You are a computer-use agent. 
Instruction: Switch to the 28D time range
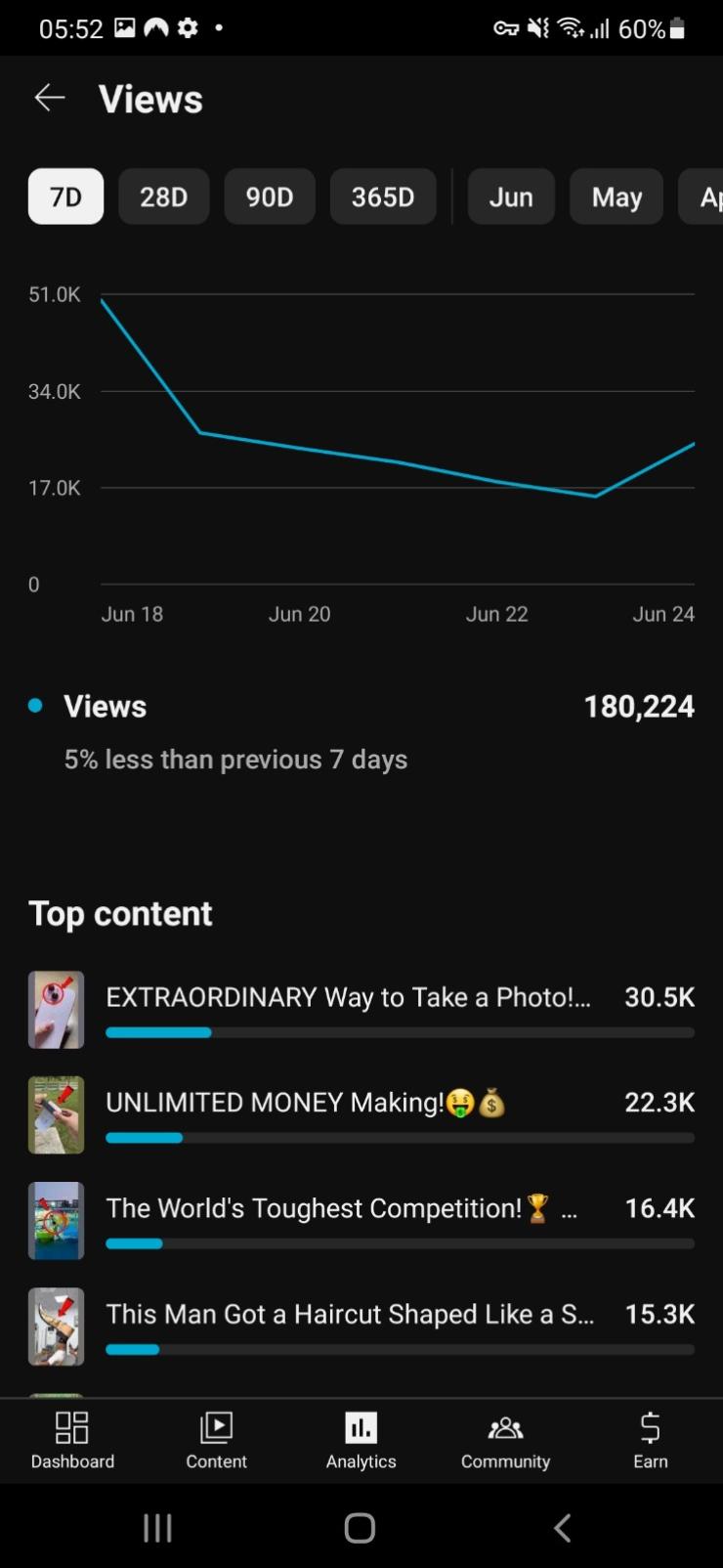point(163,196)
